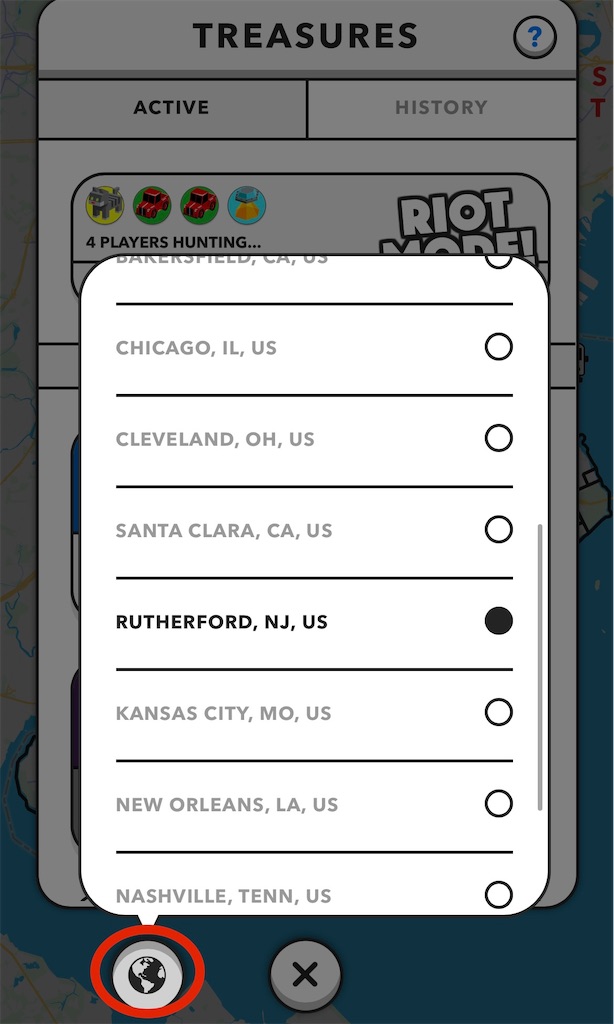Screen dimensions: 614x1024
Task: Open the help question mark icon
Action: (x=535, y=39)
